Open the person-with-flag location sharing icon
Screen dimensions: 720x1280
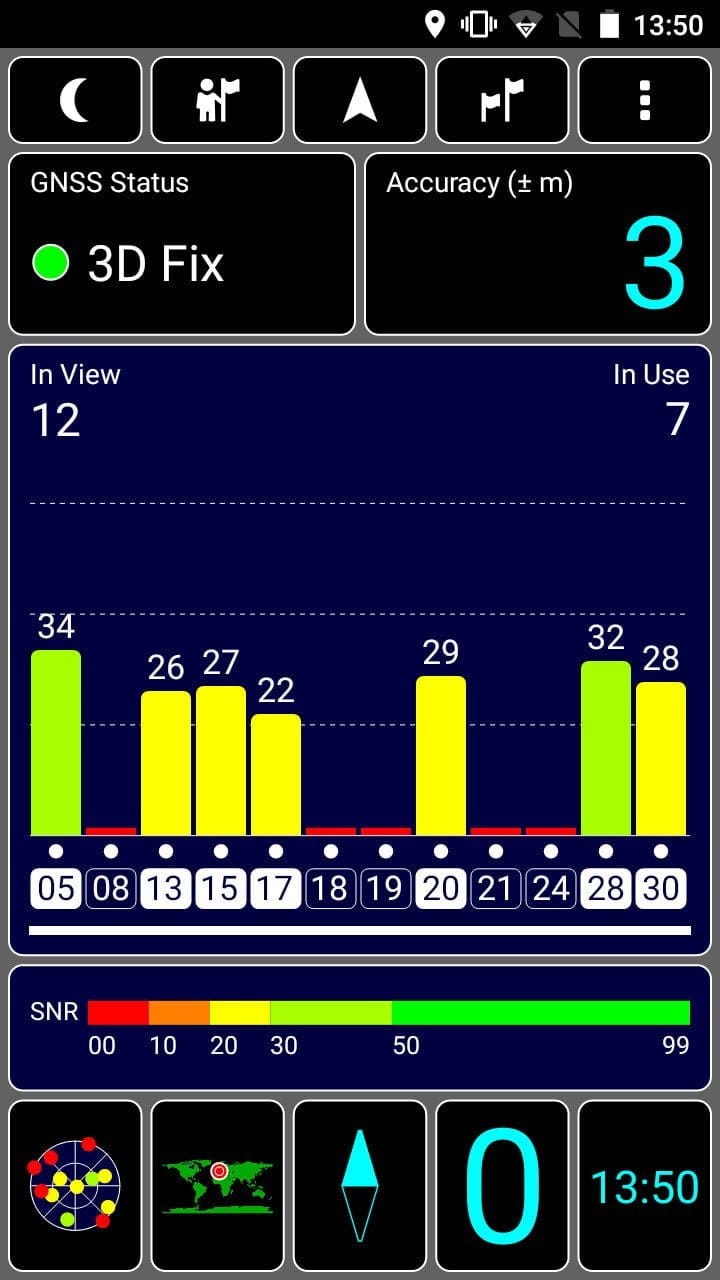[217, 100]
